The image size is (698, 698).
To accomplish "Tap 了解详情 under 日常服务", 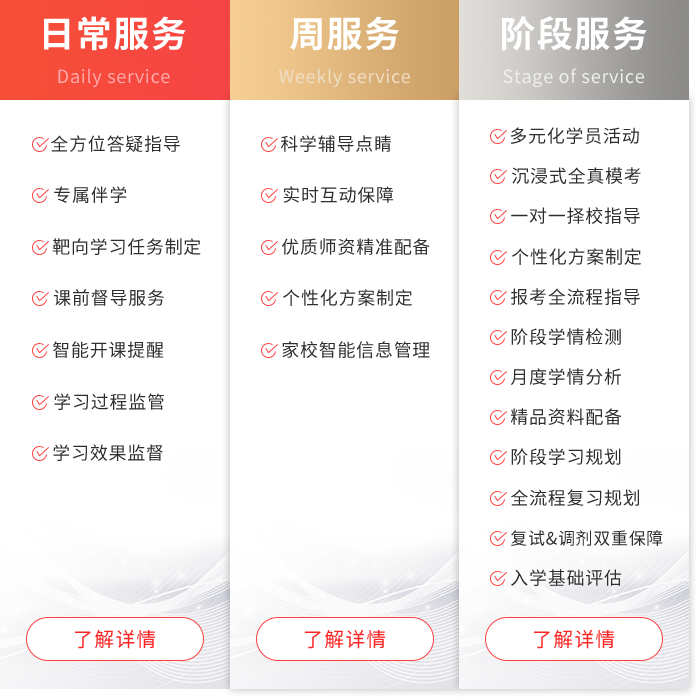I will (115, 639).
